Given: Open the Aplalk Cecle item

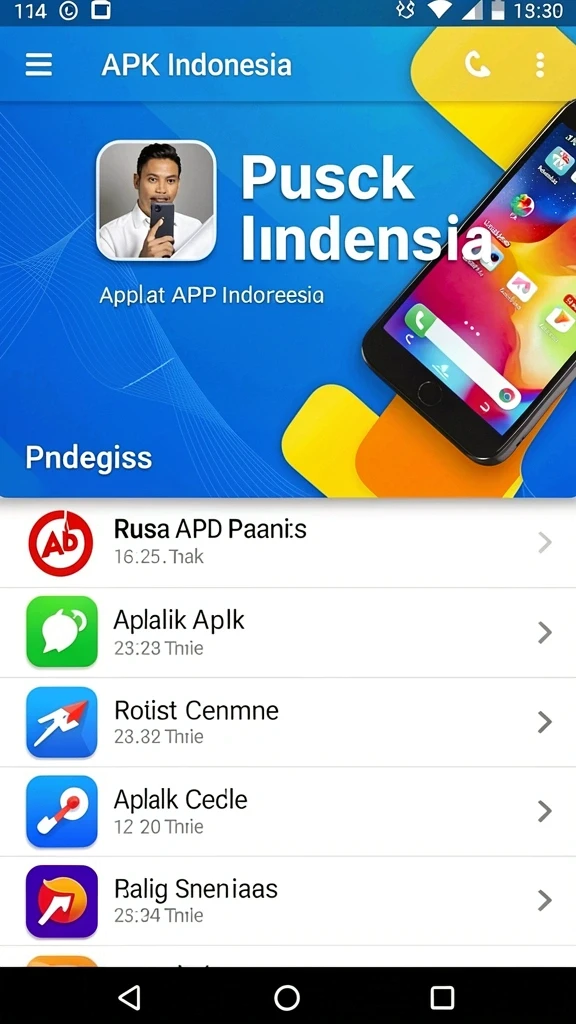Looking at the screenshot, I should point(288,811).
